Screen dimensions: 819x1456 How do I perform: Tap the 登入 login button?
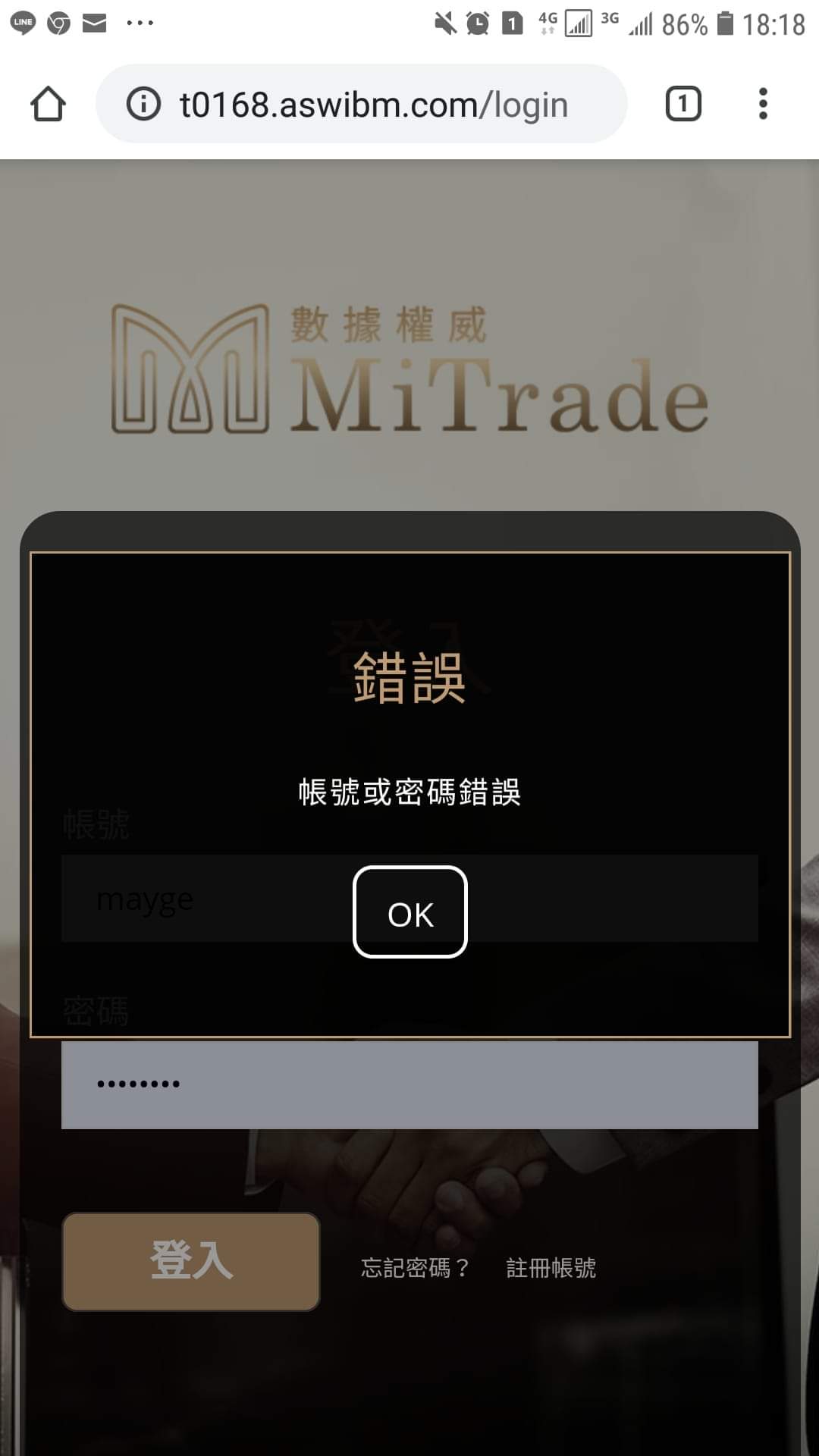click(x=190, y=1262)
